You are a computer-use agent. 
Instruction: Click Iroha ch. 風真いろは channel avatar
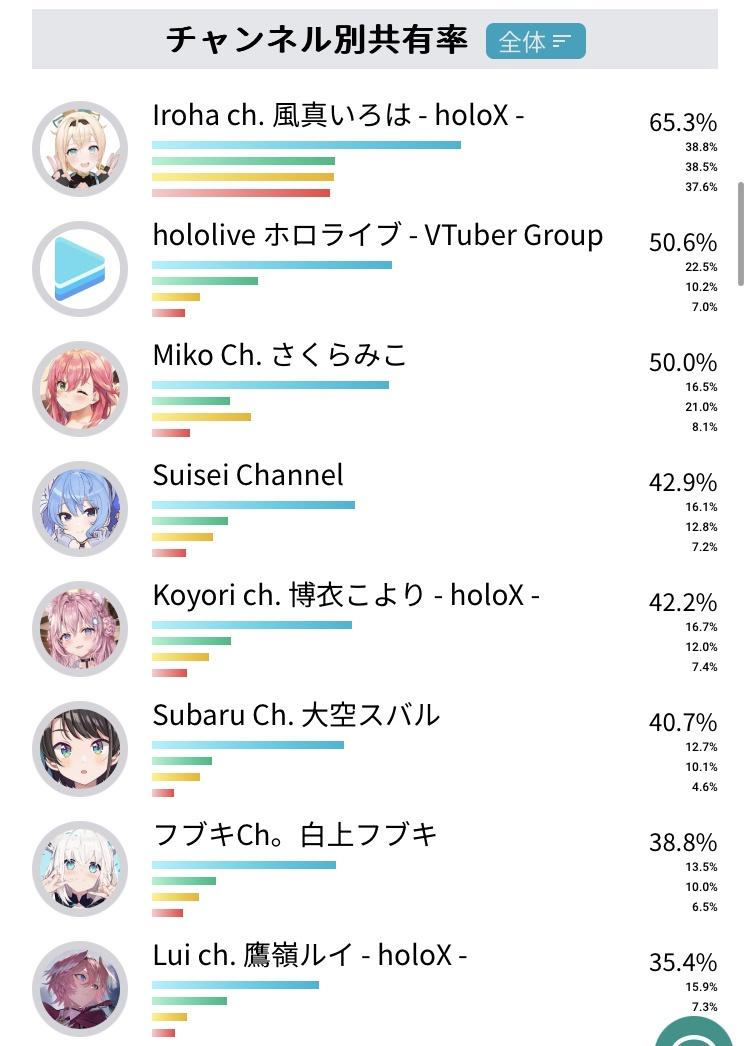pos(80,148)
